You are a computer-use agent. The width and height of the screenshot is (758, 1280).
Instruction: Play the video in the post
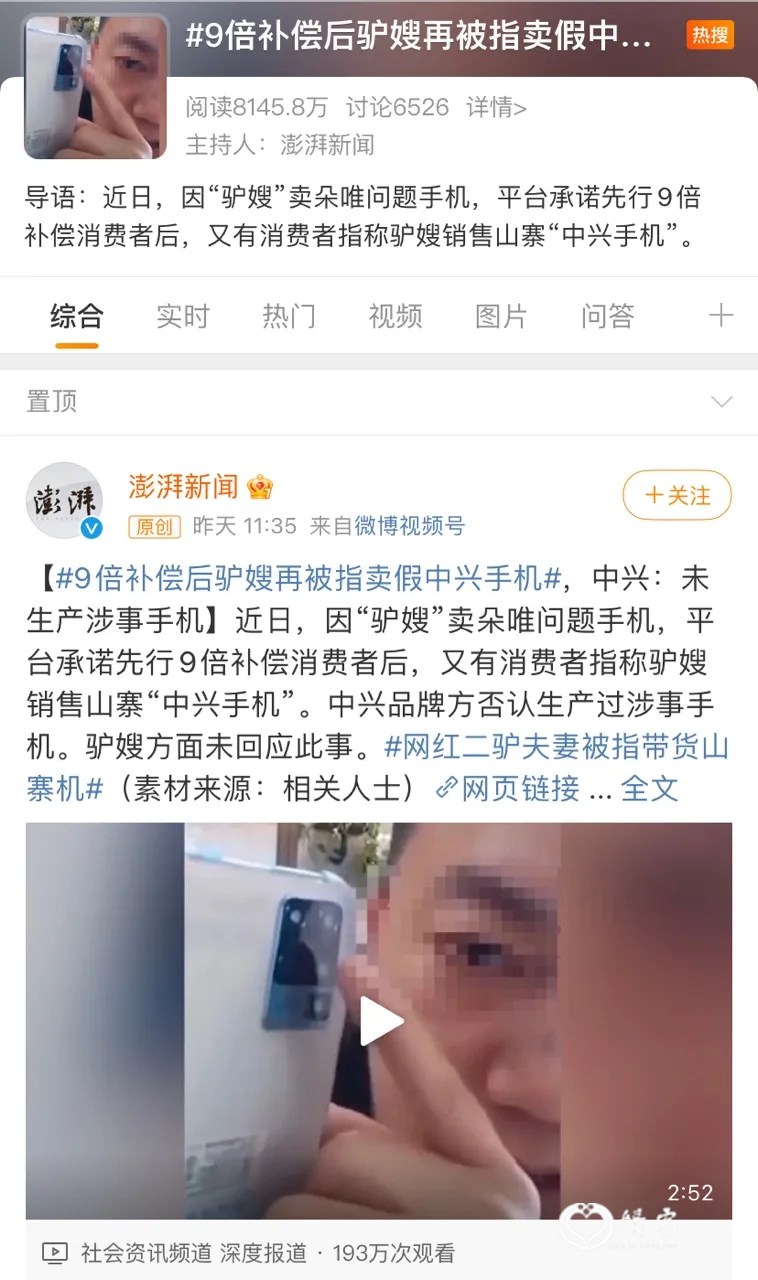tap(379, 1021)
